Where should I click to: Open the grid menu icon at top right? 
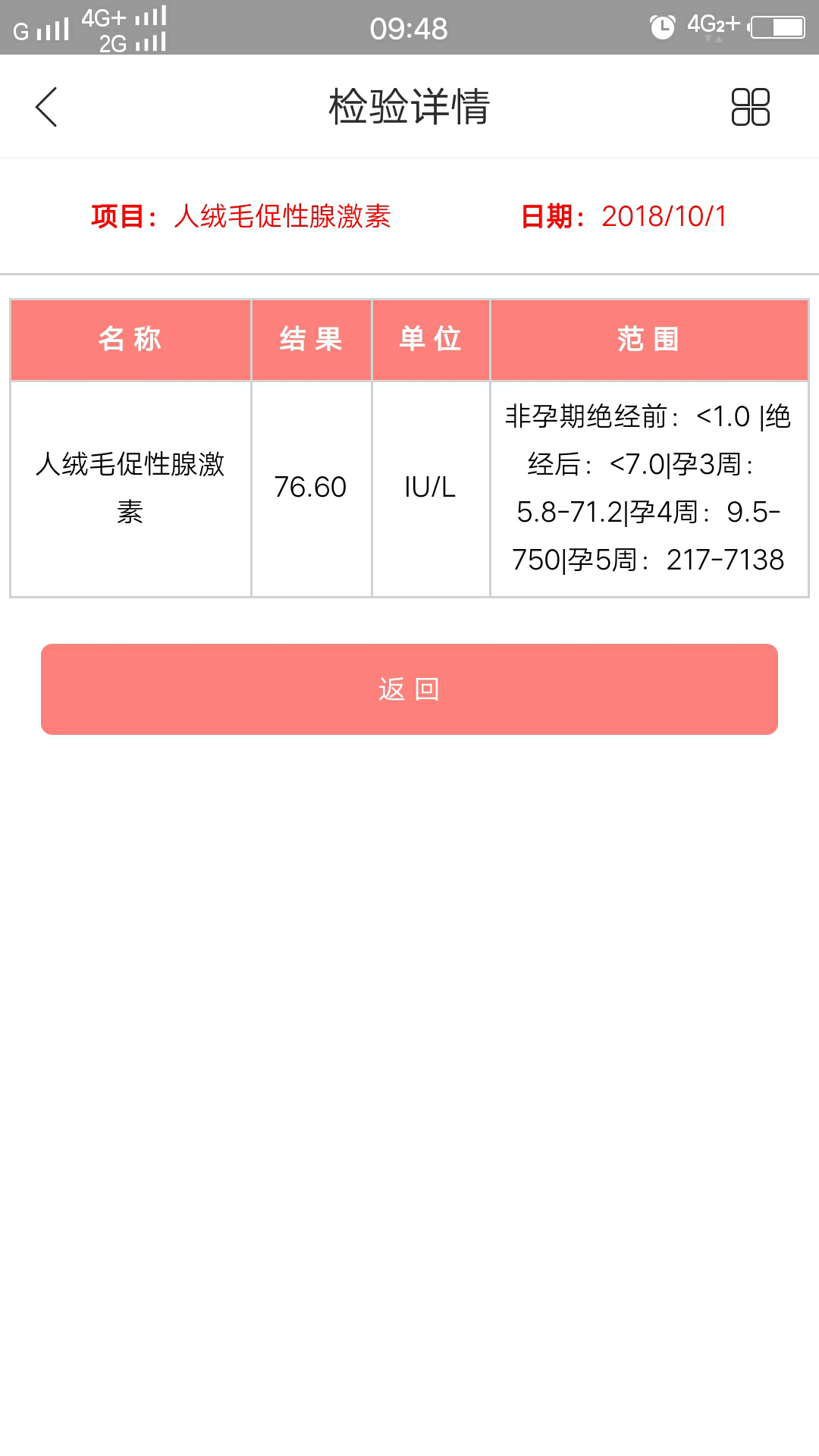751,107
